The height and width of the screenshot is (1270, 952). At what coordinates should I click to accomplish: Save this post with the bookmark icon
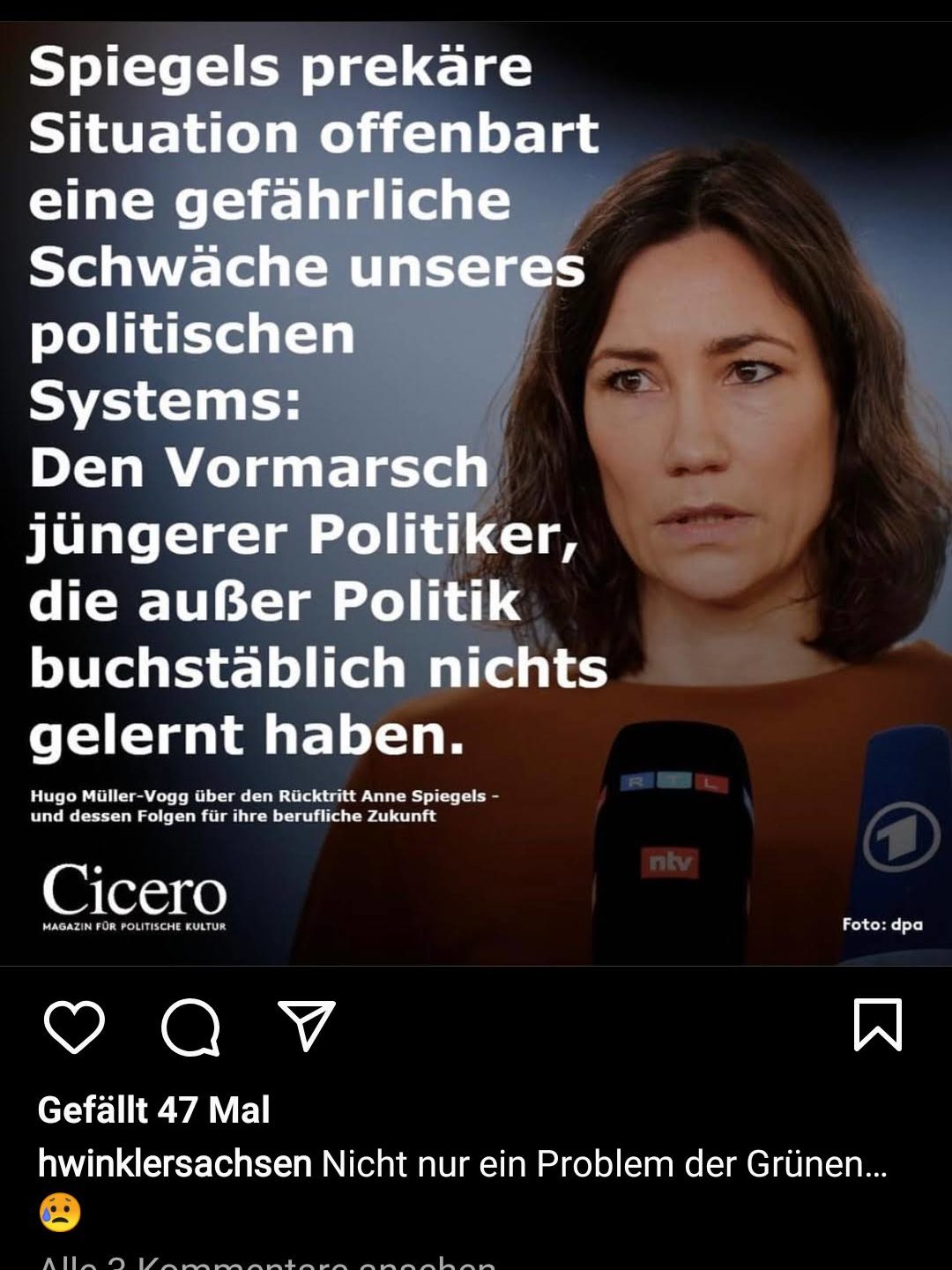(x=877, y=1026)
